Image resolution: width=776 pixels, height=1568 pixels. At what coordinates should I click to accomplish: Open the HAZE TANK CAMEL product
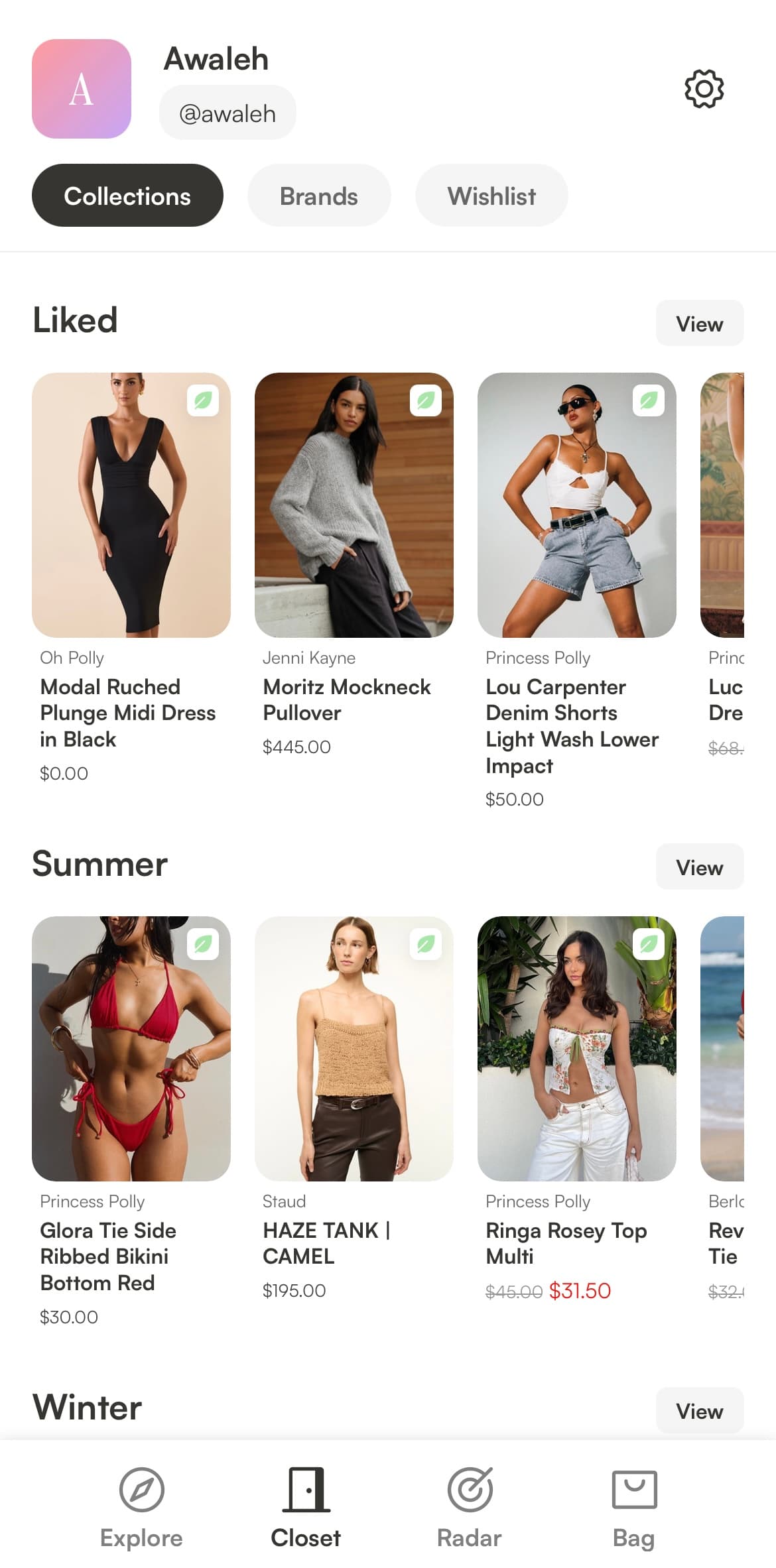point(354,1049)
